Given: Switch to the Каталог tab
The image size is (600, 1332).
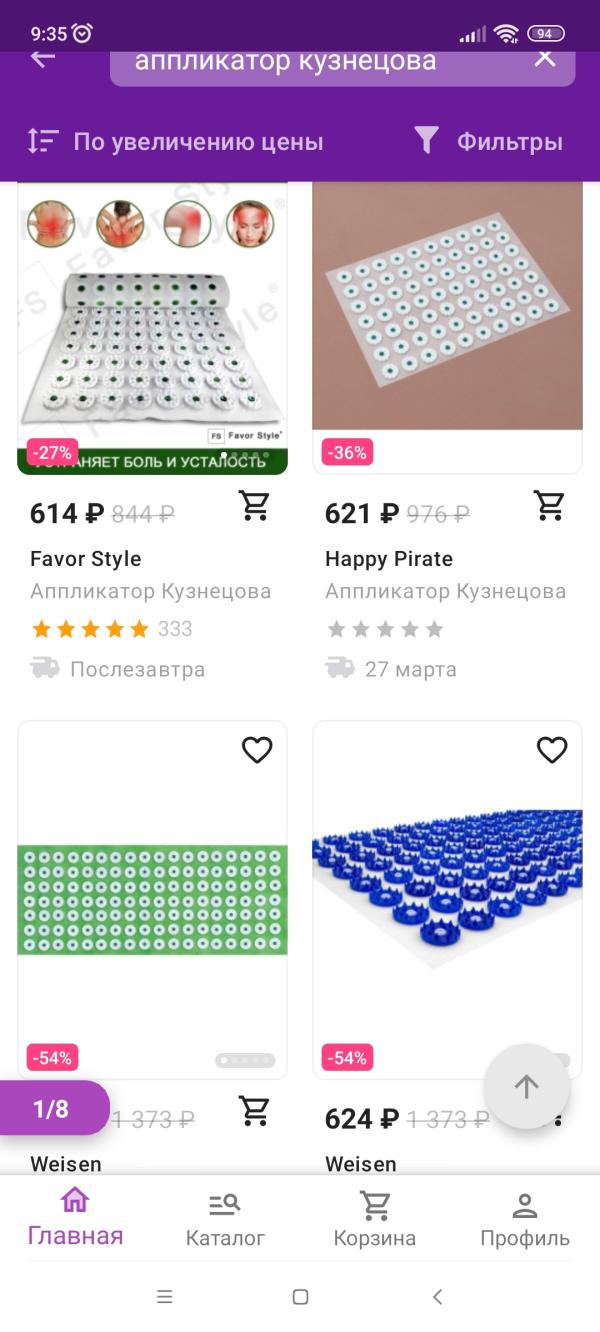Looking at the screenshot, I should pyautogui.click(x=225, y=1218).
